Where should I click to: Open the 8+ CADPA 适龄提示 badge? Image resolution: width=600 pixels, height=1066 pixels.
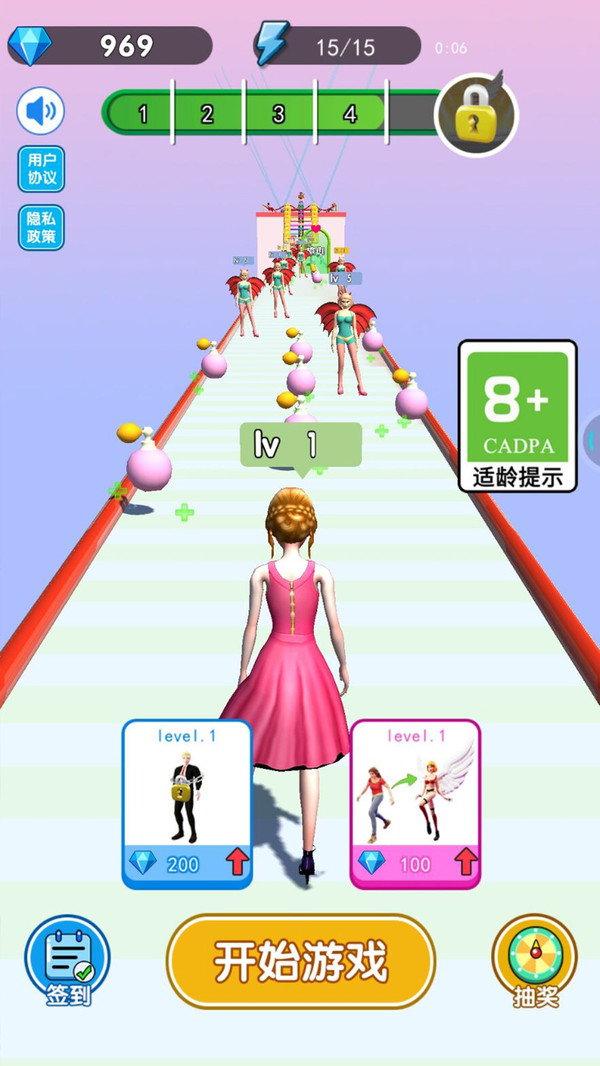517,416
